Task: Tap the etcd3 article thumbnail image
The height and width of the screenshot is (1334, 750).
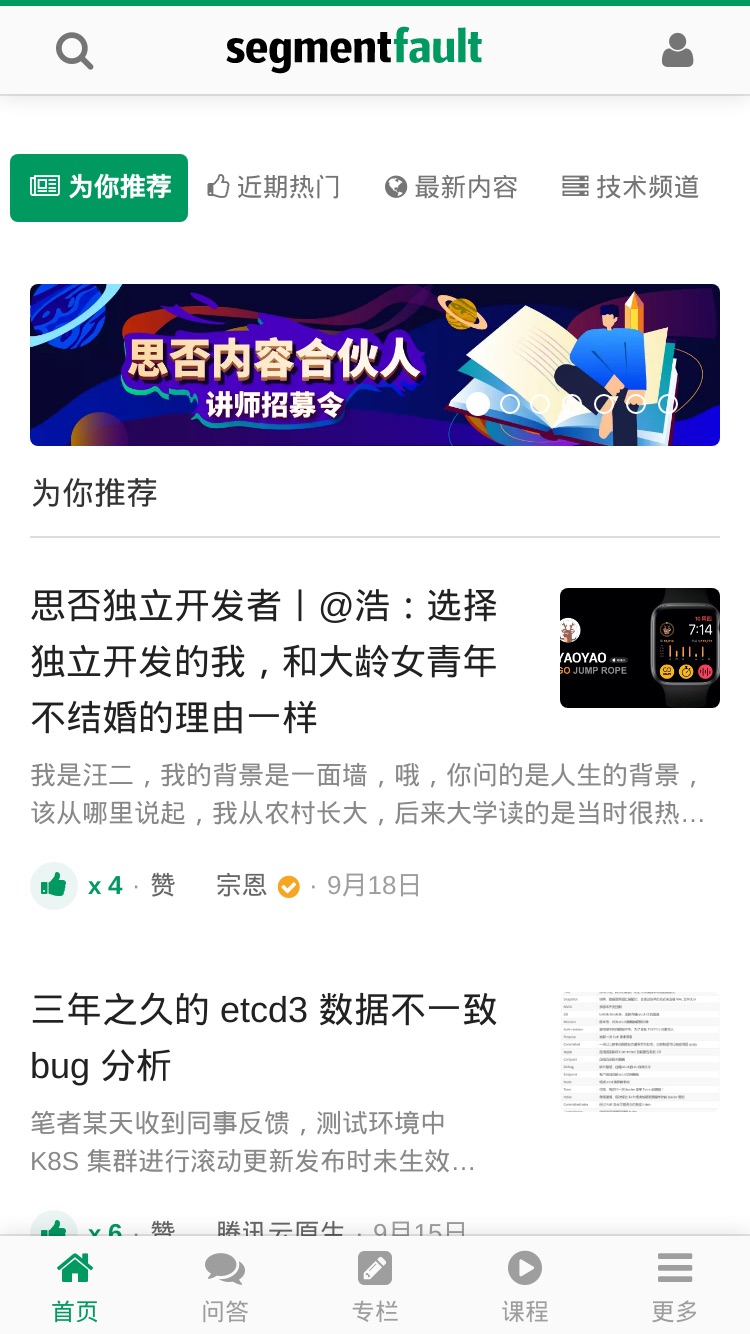Action: (640, 1052)
